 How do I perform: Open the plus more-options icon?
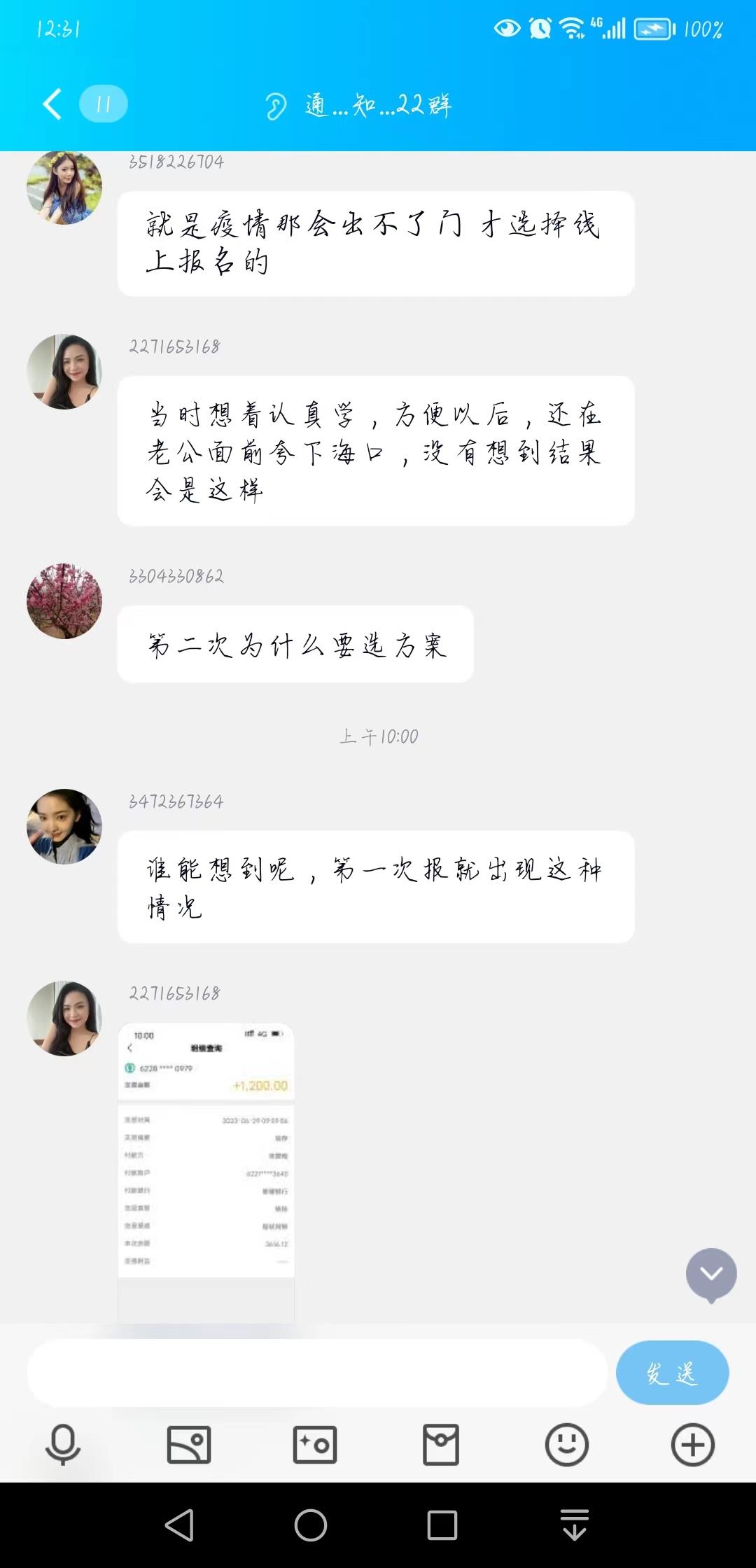point(692,1443)
